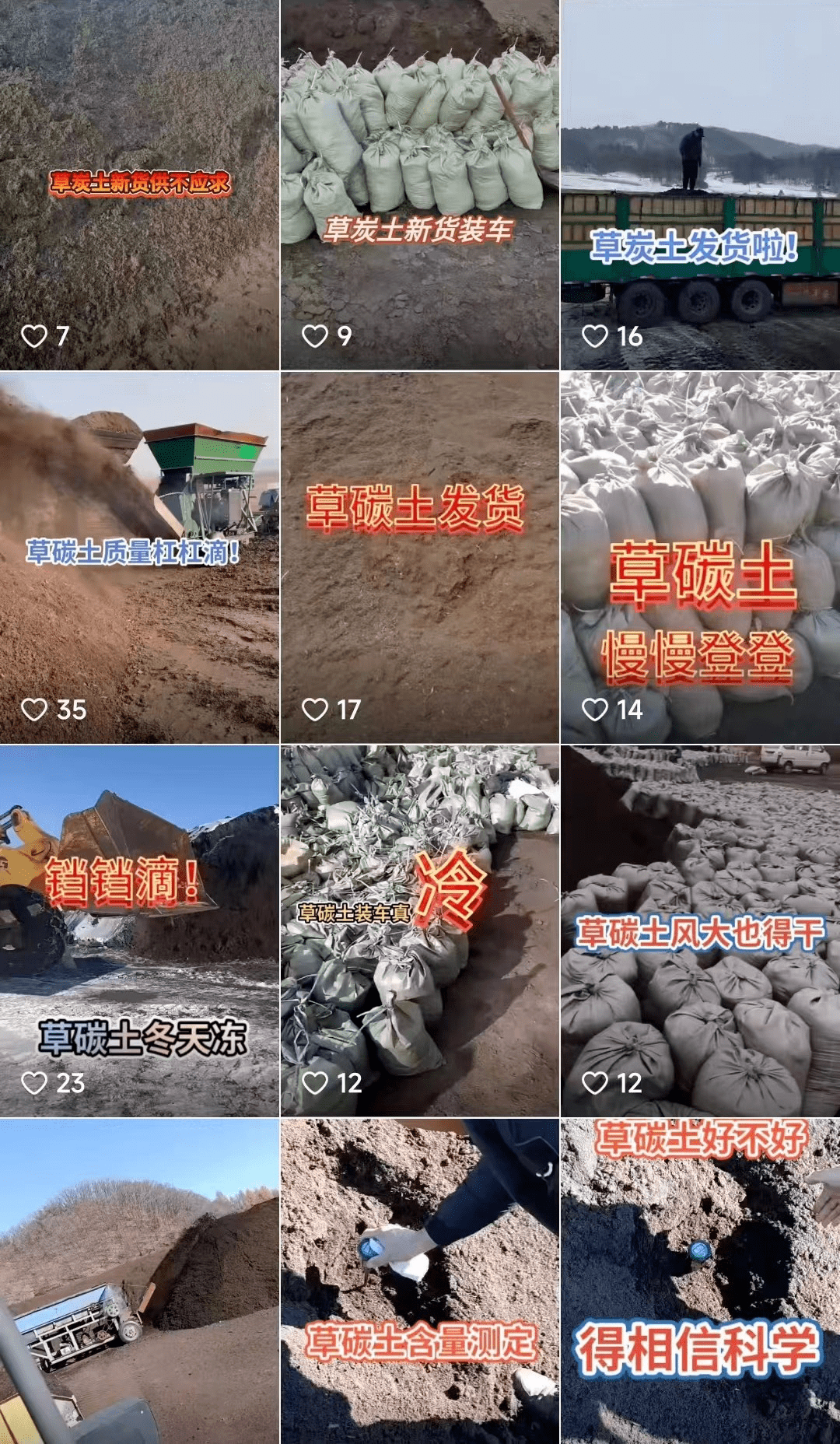Open the video 草碳土 慢慢登登

700,557
